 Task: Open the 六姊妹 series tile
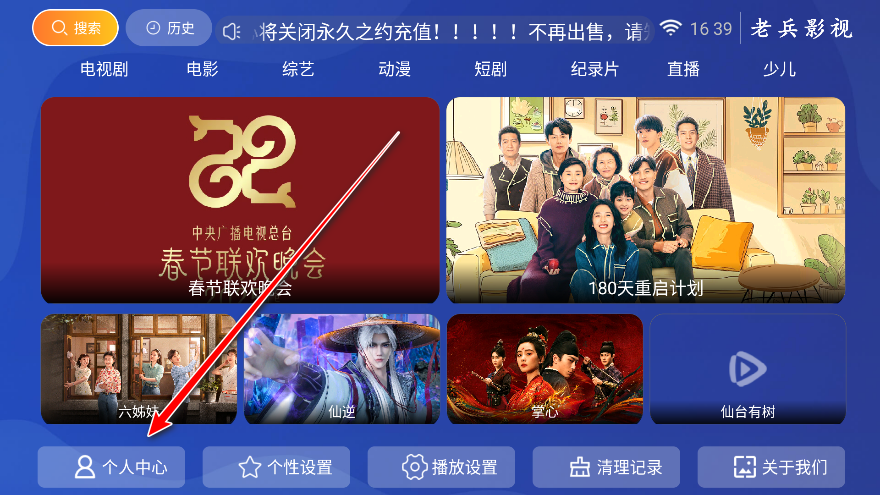tap(139, 369)
